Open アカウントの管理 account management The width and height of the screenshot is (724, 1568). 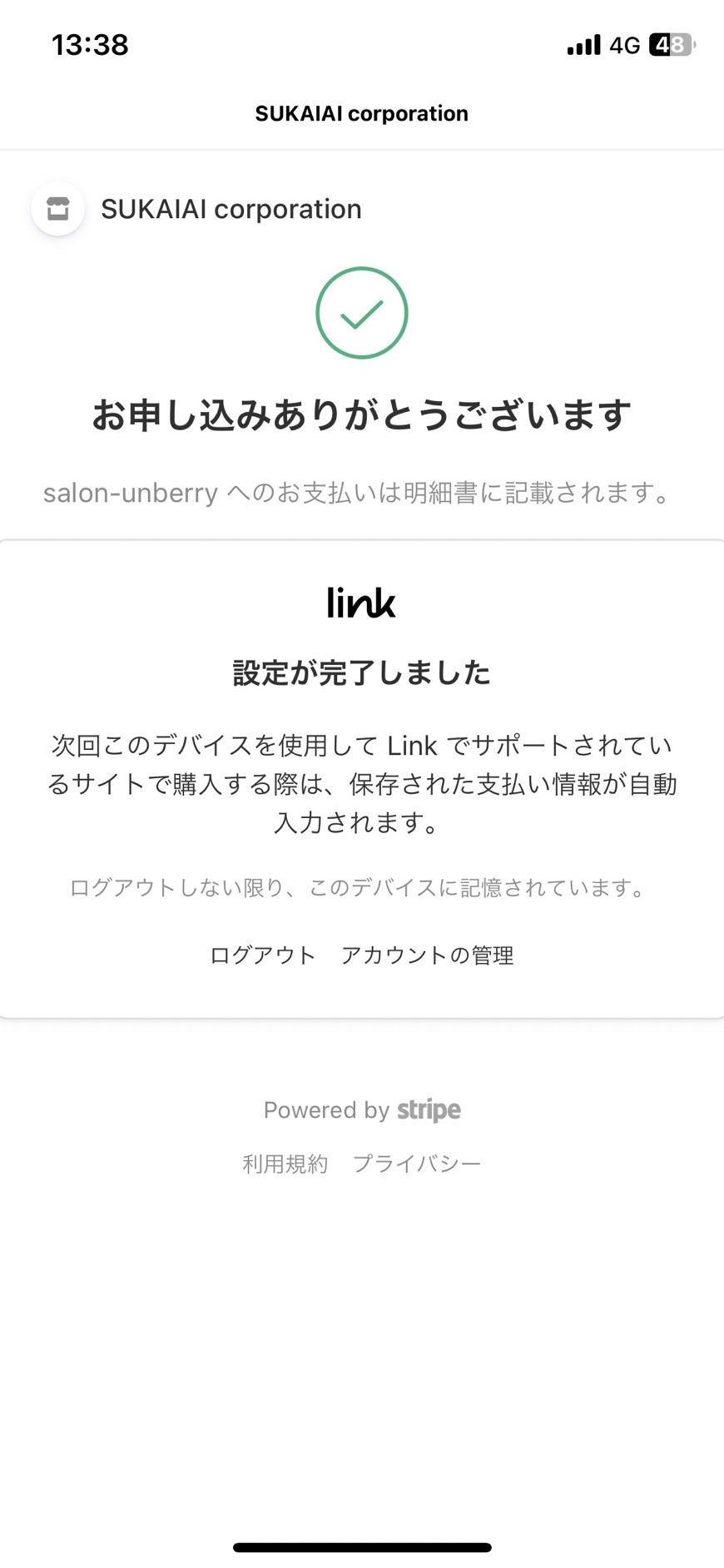[427, 955]
